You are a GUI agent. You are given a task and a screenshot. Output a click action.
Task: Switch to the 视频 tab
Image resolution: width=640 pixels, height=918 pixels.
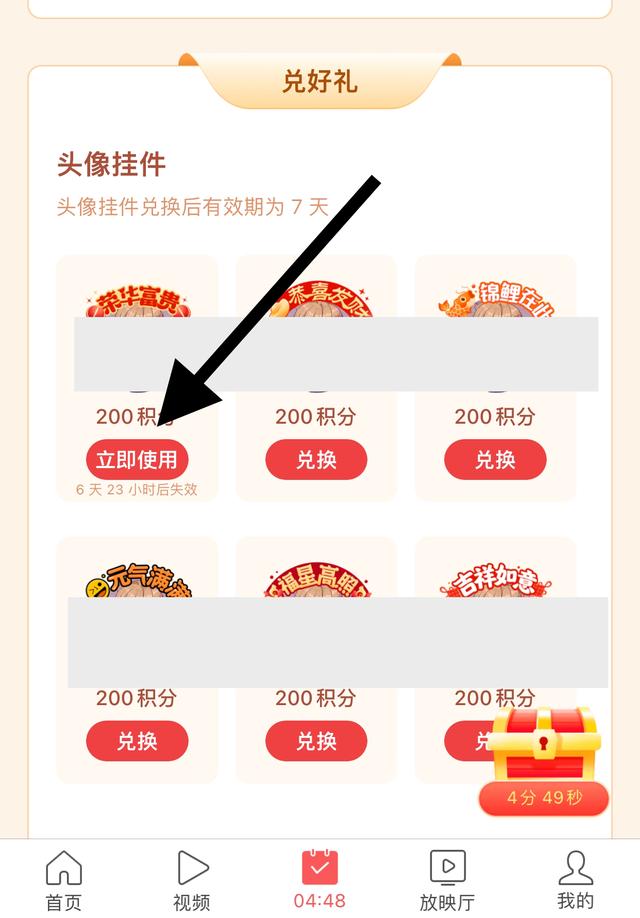coord(191,880)
